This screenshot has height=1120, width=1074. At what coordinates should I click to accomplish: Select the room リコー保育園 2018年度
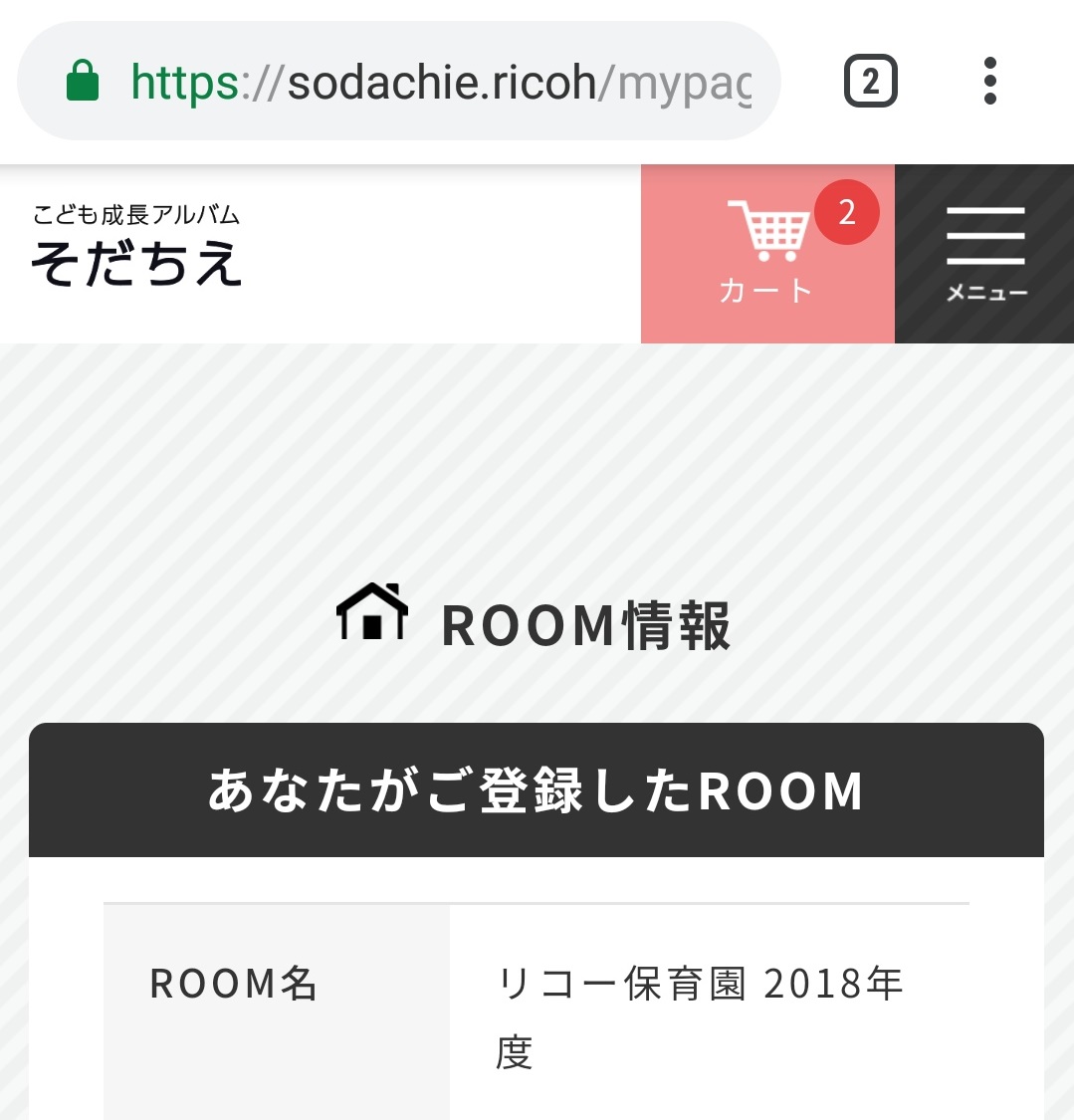(x=700, y=983)
